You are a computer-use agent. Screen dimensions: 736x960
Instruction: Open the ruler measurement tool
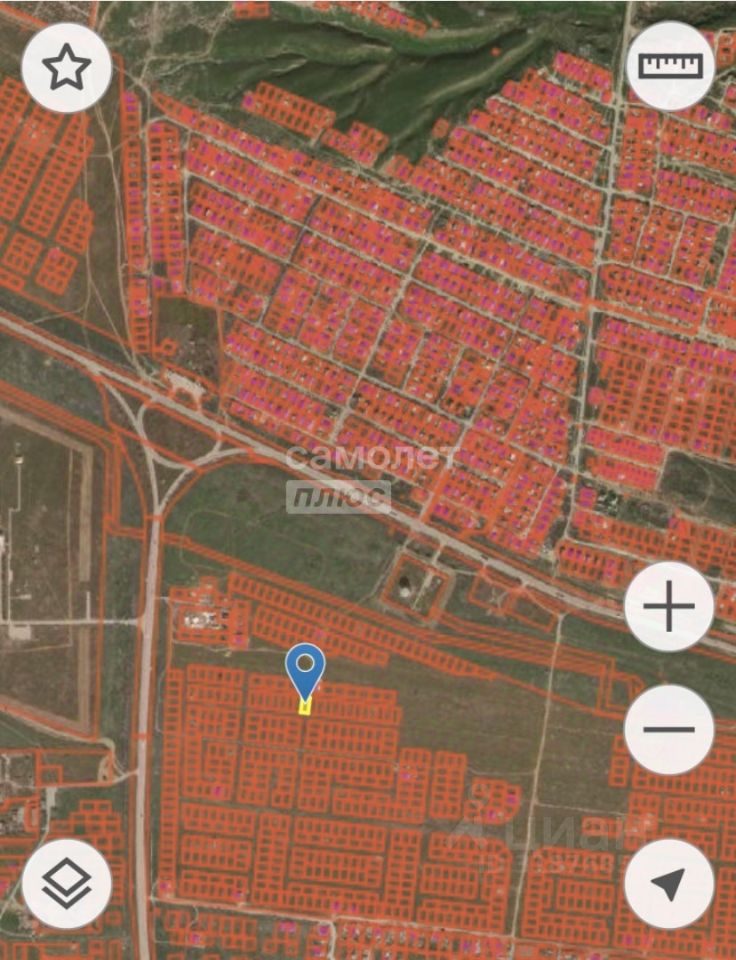click(x=670, y=67)
